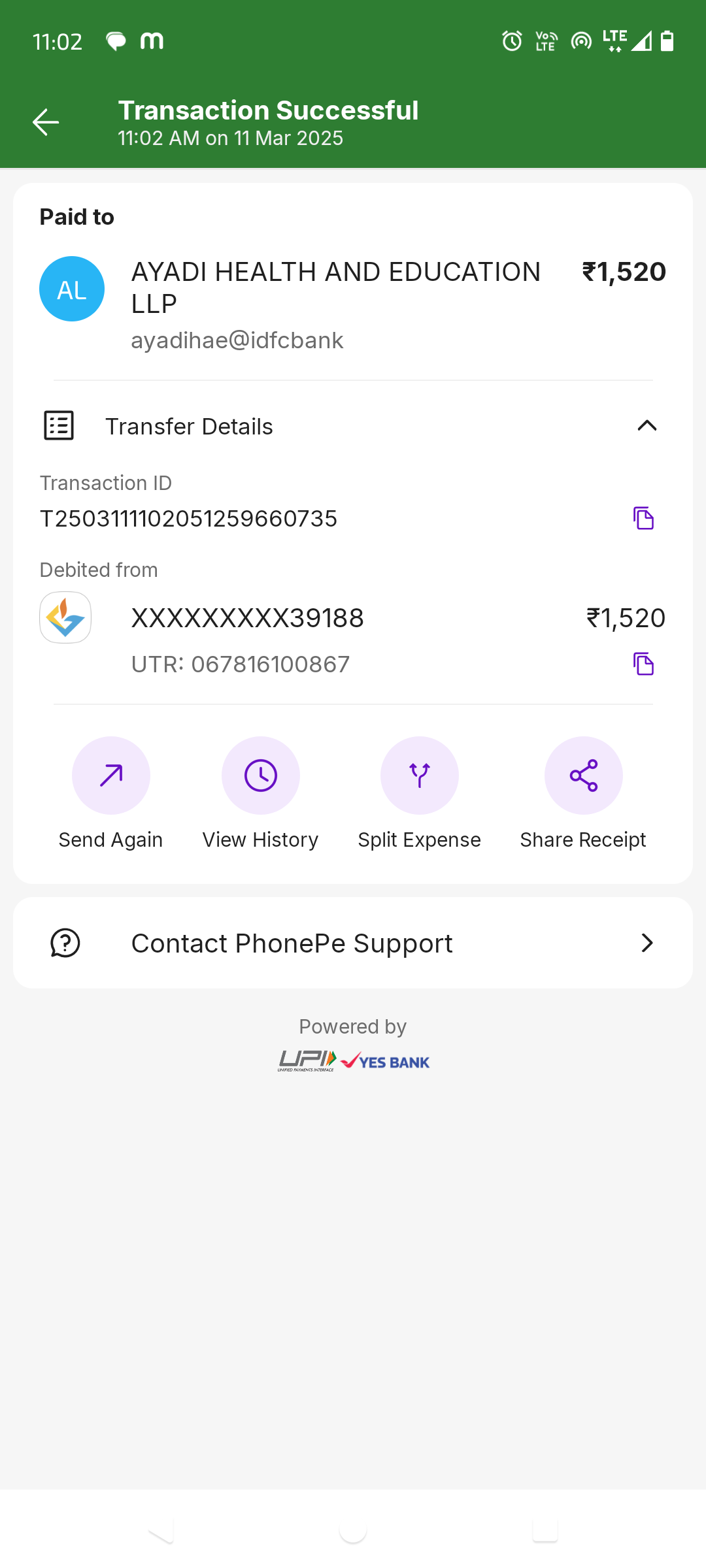Copy the UTR number
This screenshot has height=1568, width=706.
click(643, 664)
